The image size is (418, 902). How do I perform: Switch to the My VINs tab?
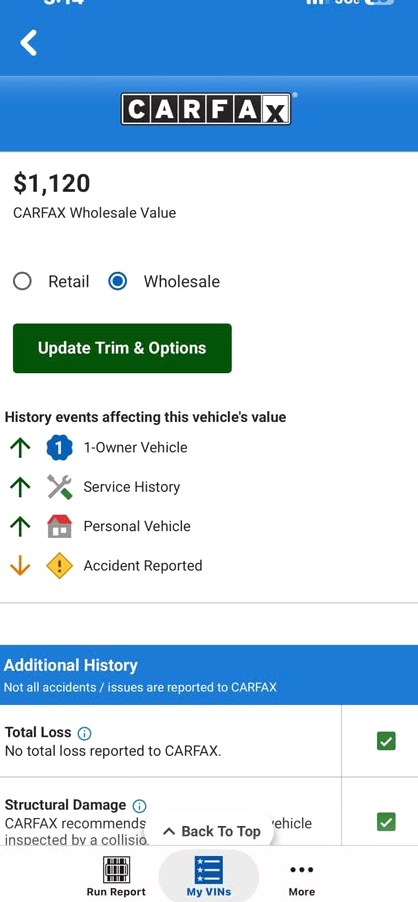click(208, 876)
